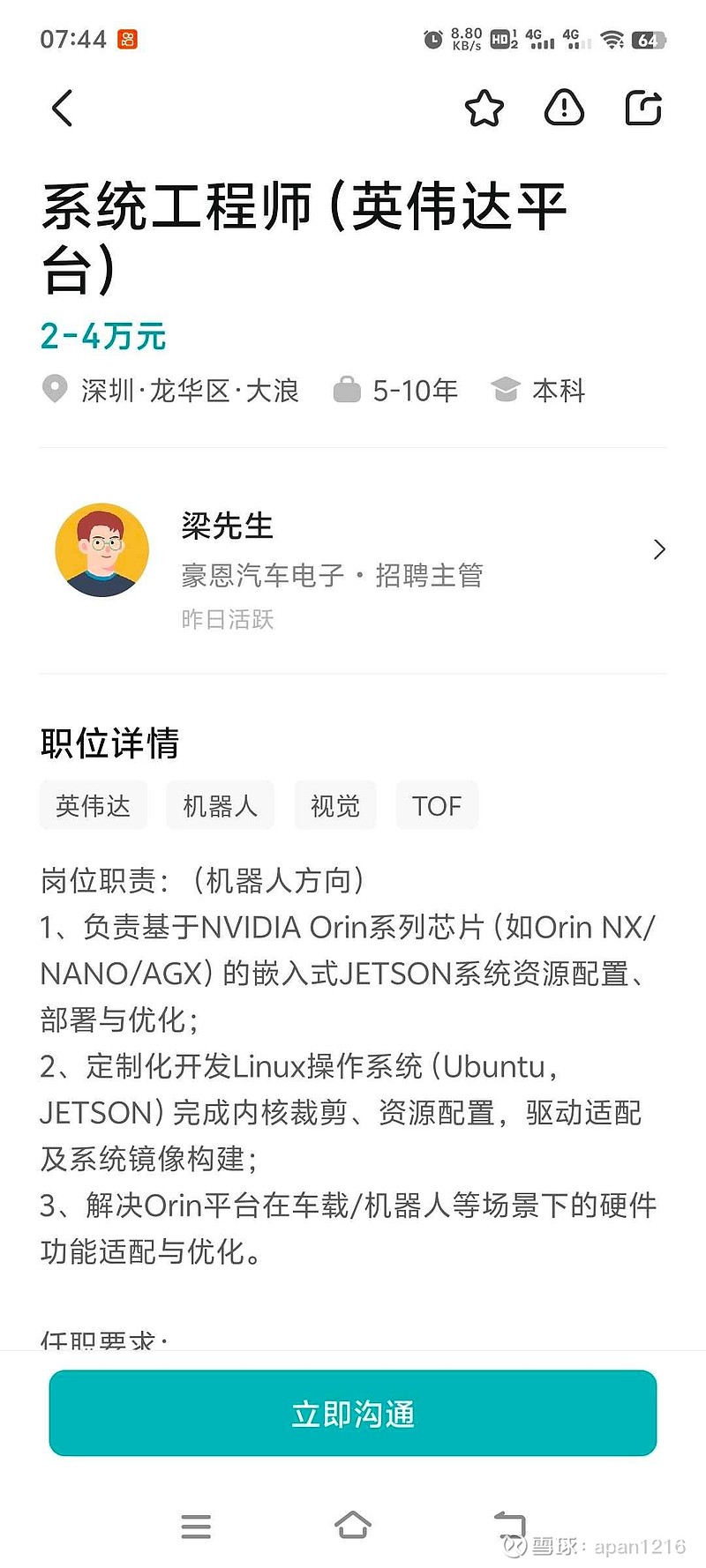Select the 机器人 tag
Screen dimensions: 706x1568
(220, 805)
